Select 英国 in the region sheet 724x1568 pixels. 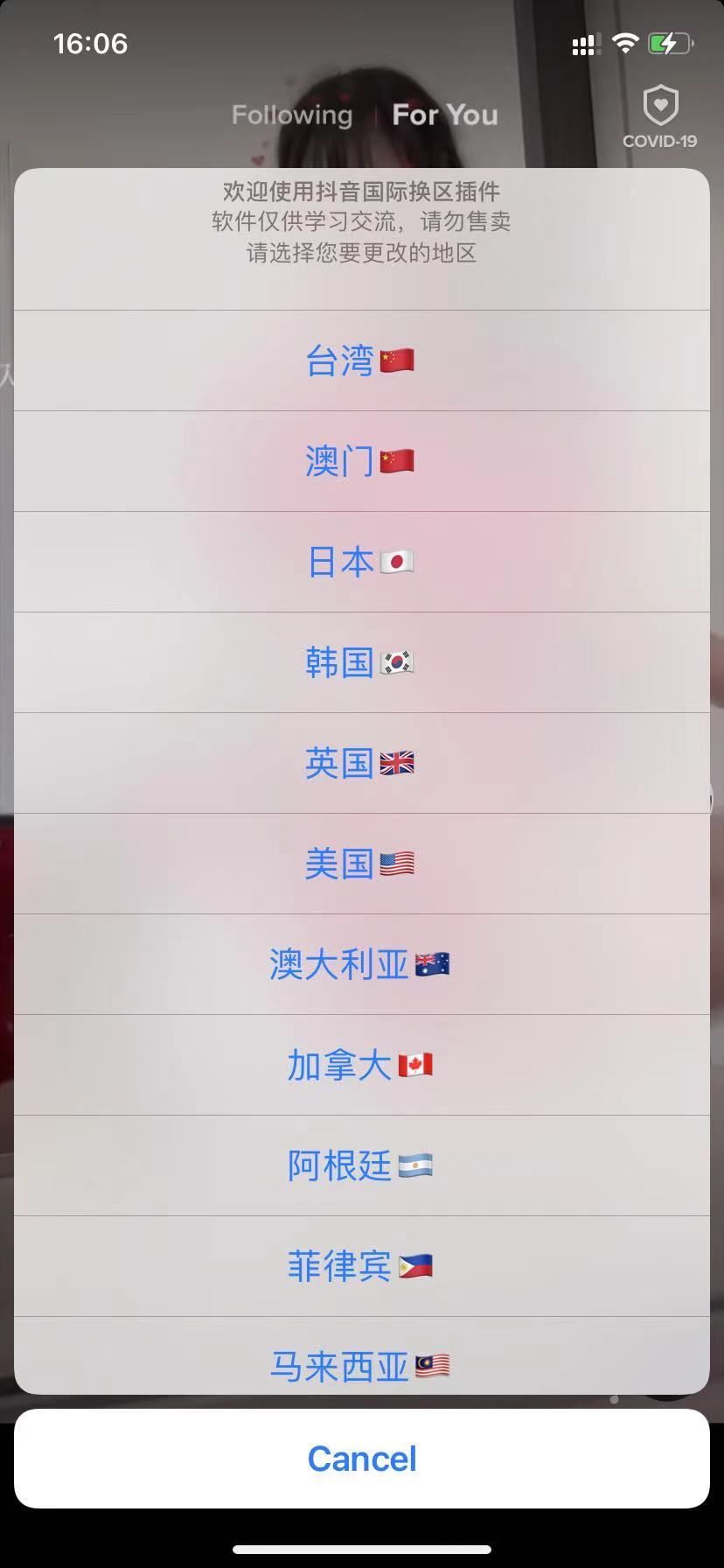click(361, 763)
